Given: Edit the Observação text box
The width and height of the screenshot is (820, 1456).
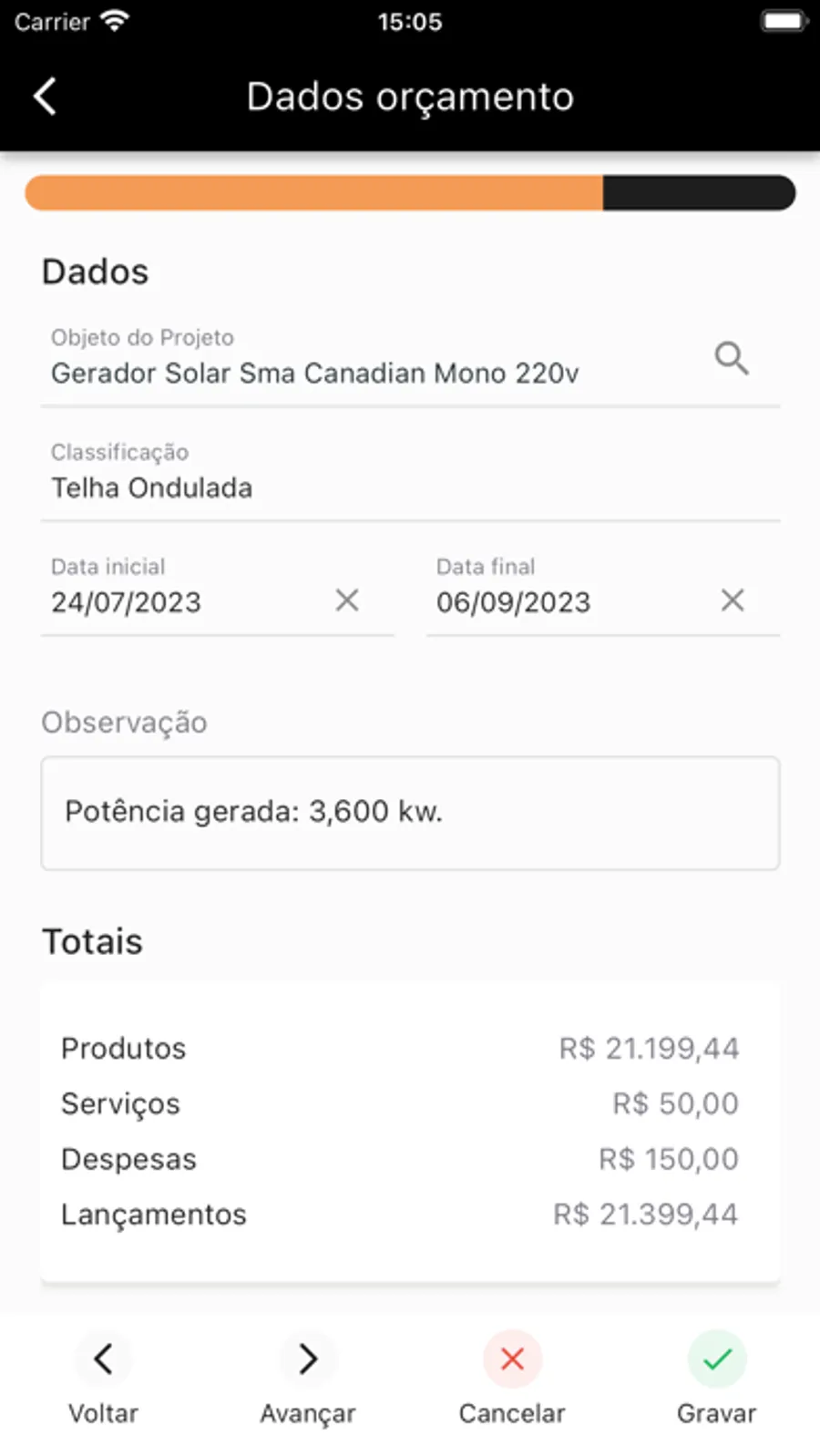Looking at the screenshot, I should [410, 813].
